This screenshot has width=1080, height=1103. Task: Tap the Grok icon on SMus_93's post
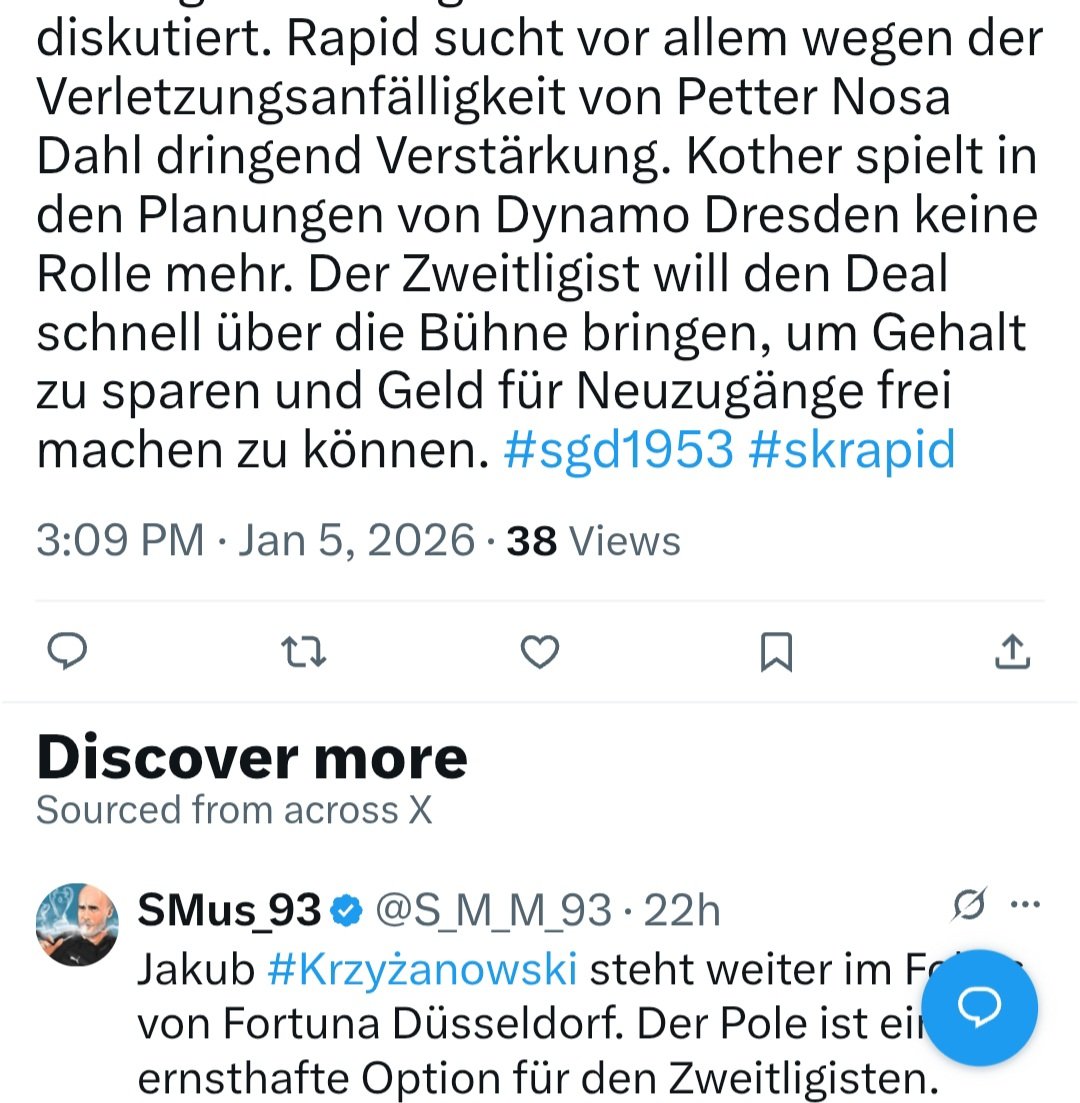click(x=971, y=905)
